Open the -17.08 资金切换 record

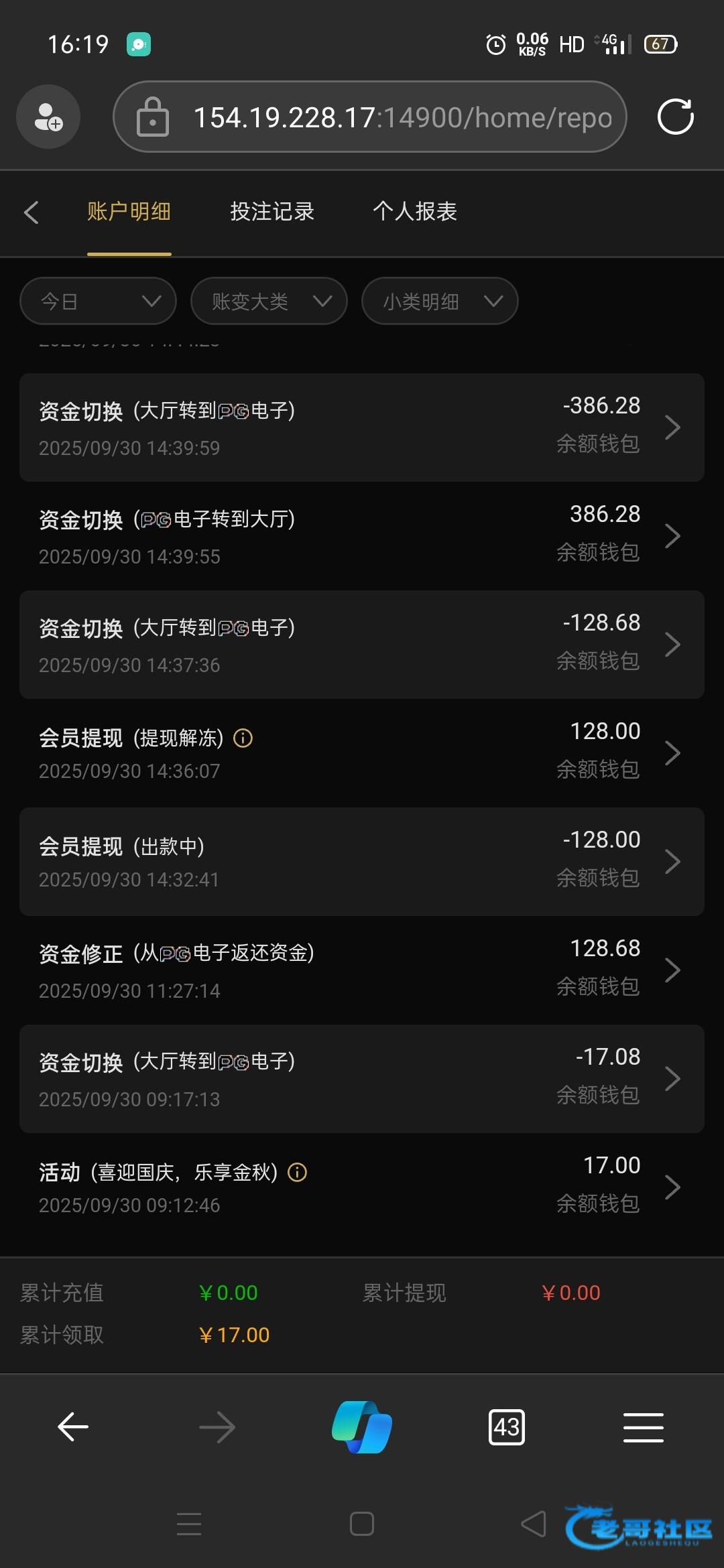[362, 1079]
